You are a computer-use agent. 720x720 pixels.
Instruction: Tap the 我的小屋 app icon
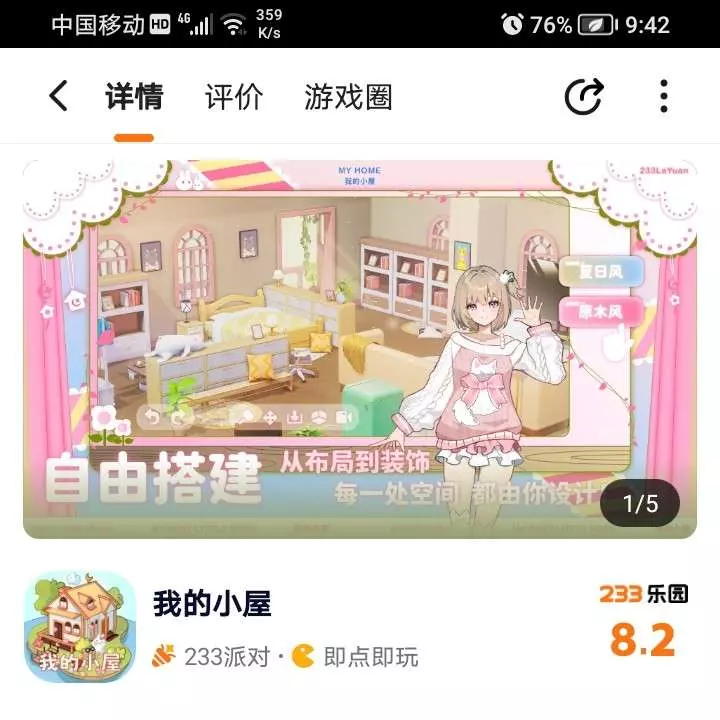pyautogui.click(x=80, y=627)
